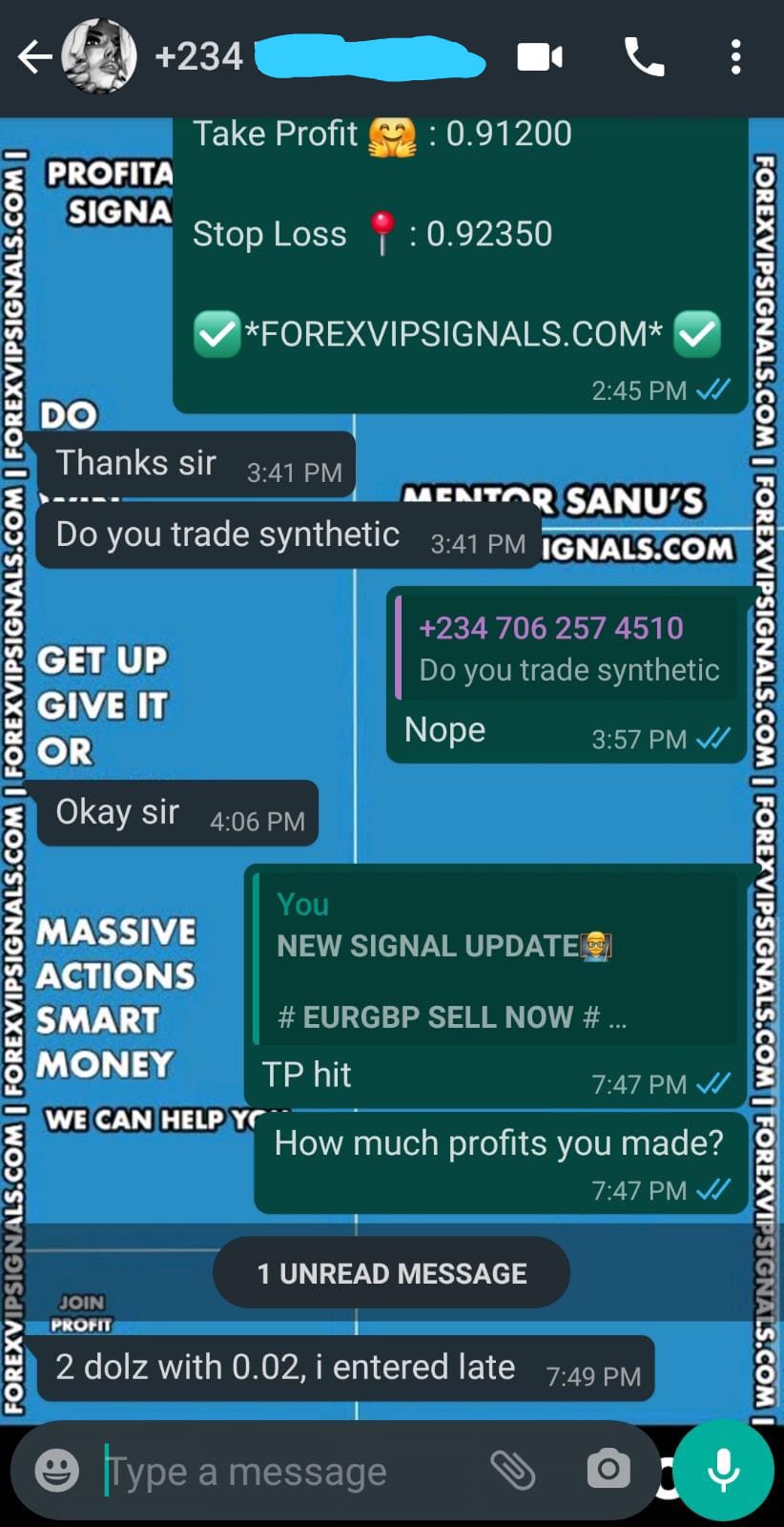Screen dimensions: 784x1527
Task: Start a video call
Action: click(x=540, y=57)
